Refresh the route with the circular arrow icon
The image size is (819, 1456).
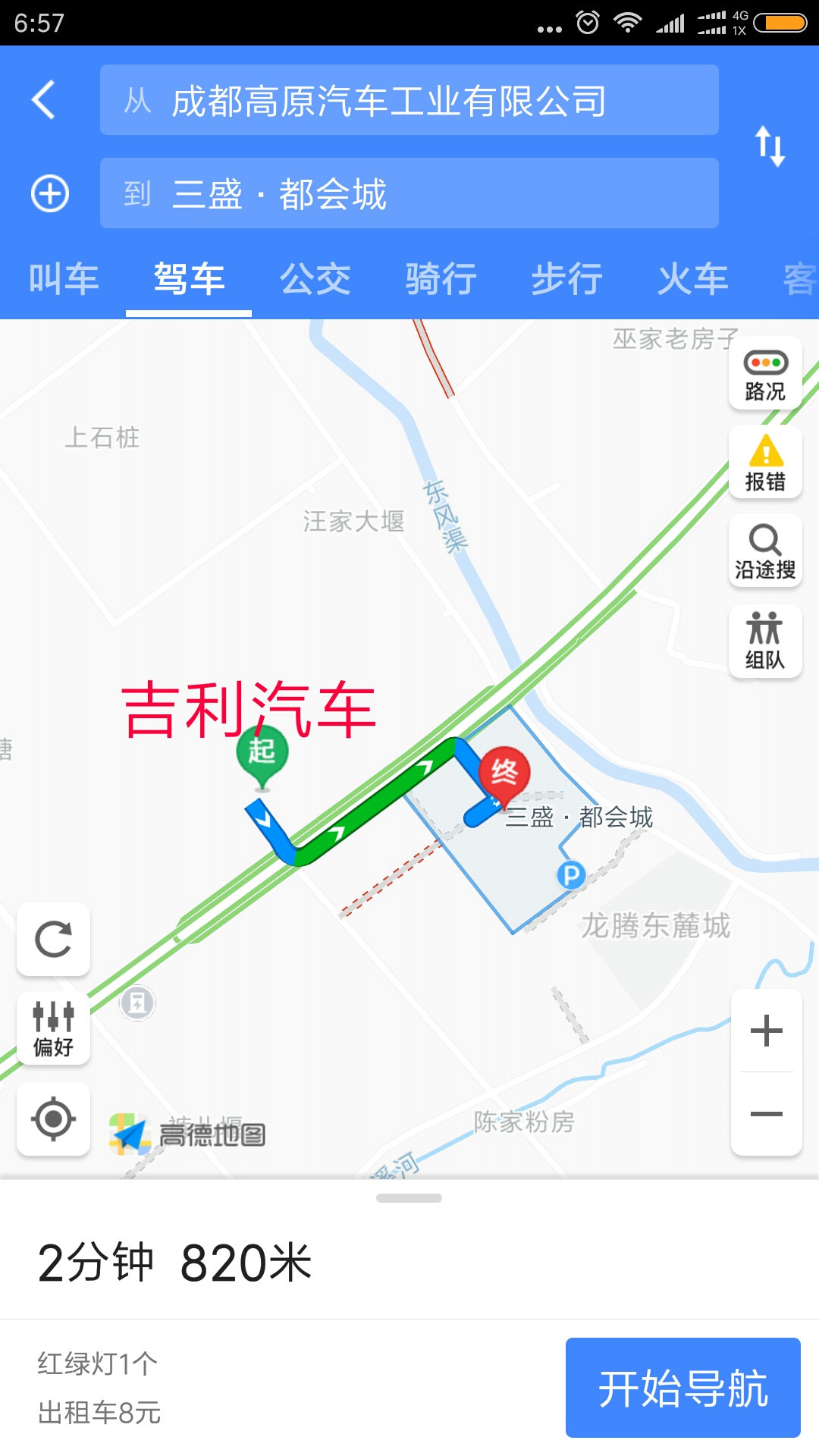click(x=53, y=940)
